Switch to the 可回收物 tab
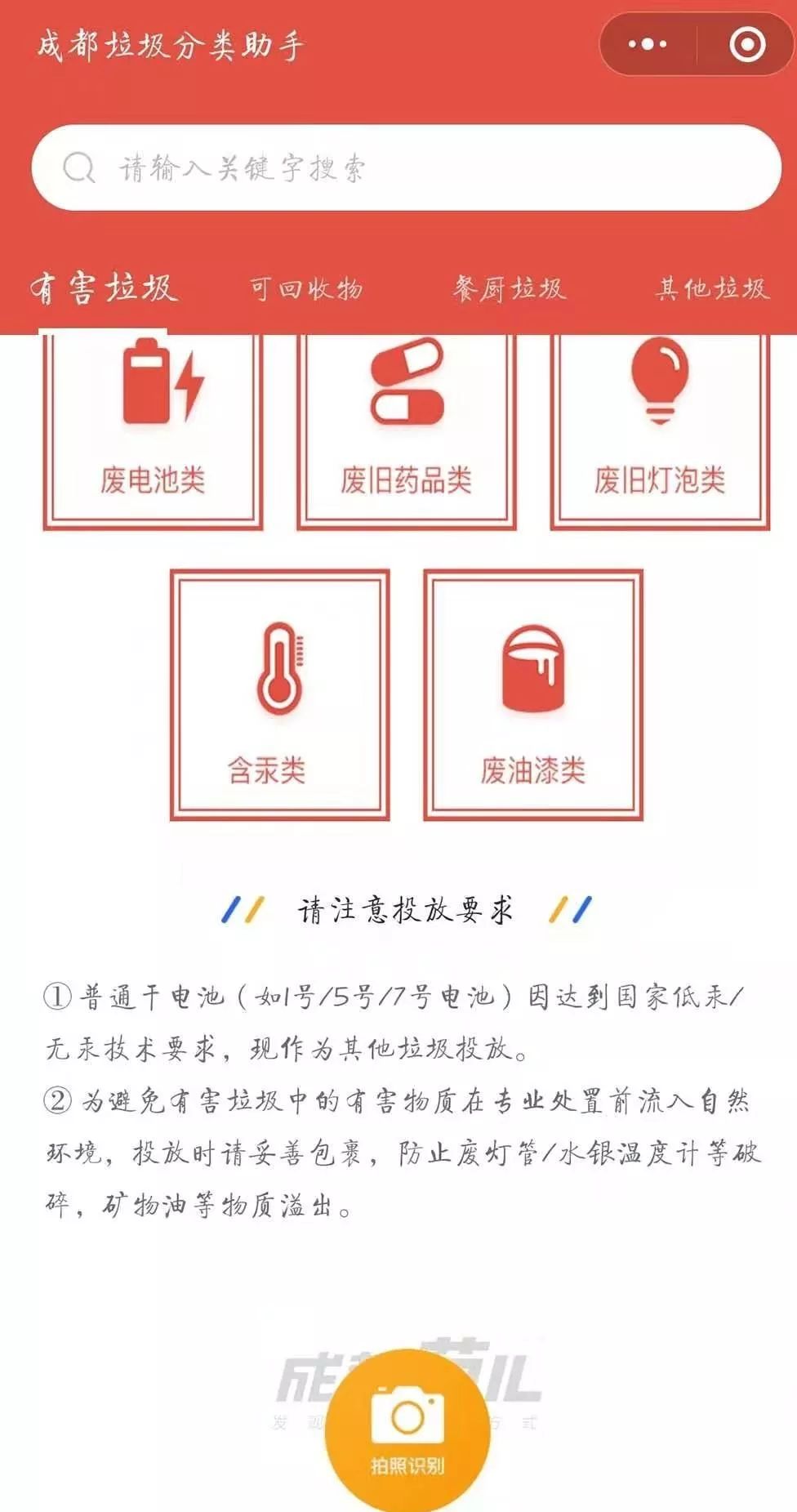Viewport: 797px width, 1512px height. click(x=306, y=288)
